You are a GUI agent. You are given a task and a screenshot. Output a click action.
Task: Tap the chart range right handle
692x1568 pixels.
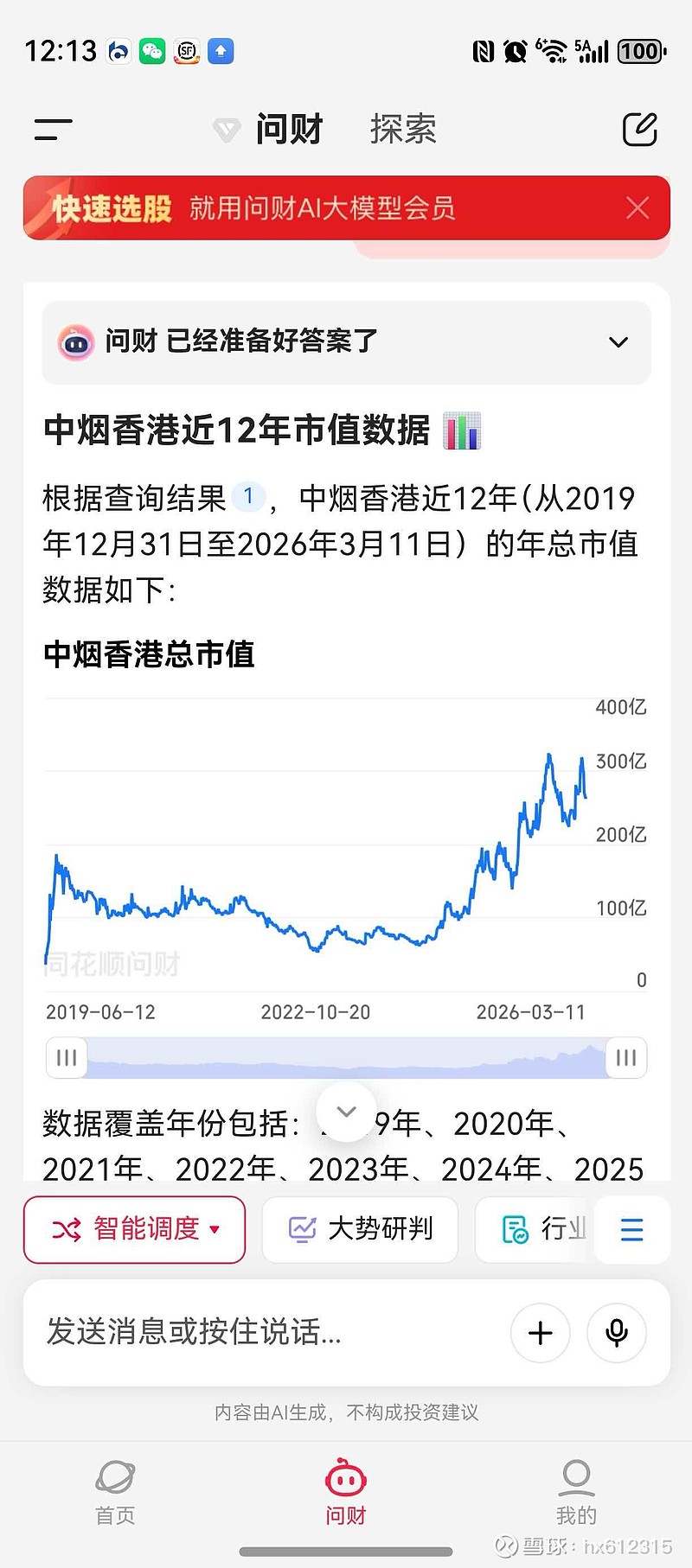coord(626,1057)
